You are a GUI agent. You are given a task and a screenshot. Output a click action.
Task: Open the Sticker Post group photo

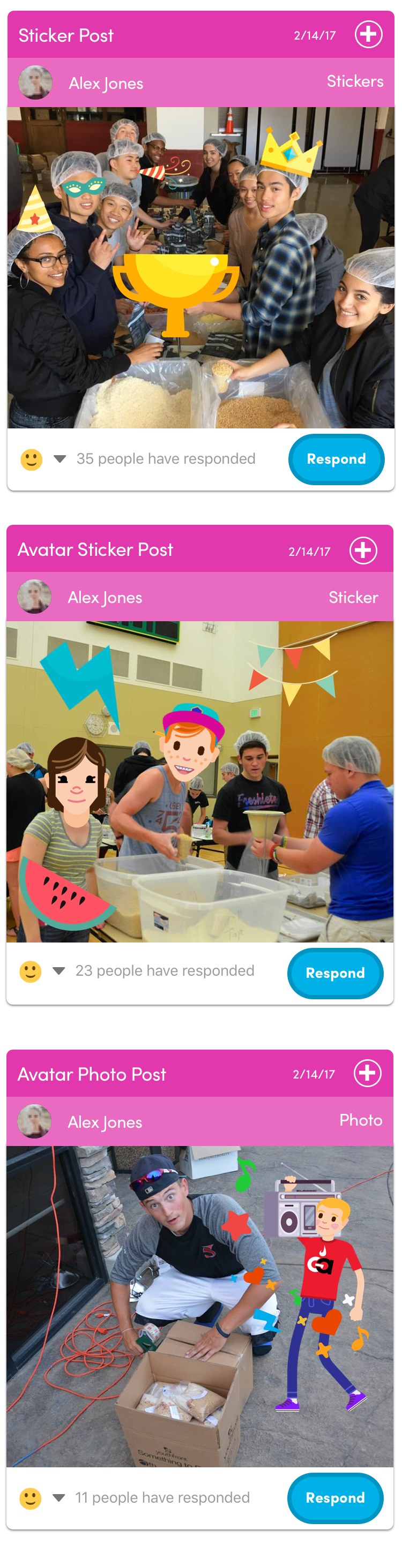201,268
